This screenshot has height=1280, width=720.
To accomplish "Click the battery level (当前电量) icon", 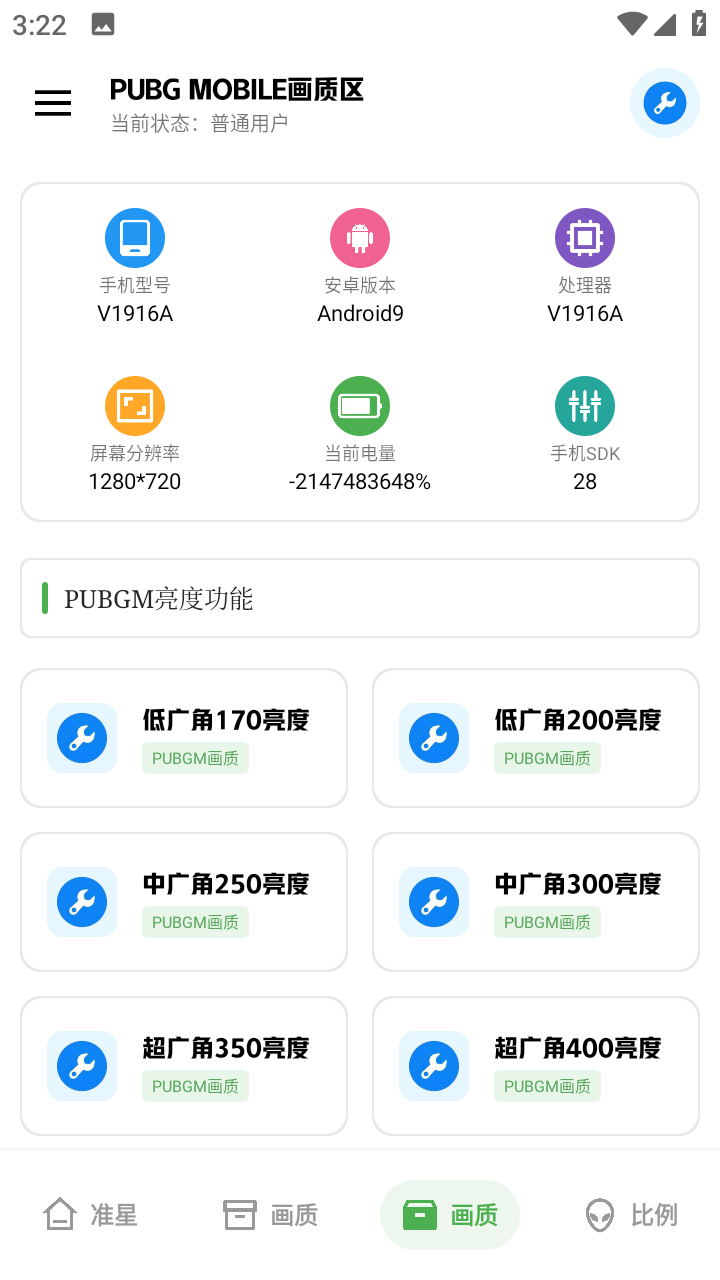I will (360, 406).
